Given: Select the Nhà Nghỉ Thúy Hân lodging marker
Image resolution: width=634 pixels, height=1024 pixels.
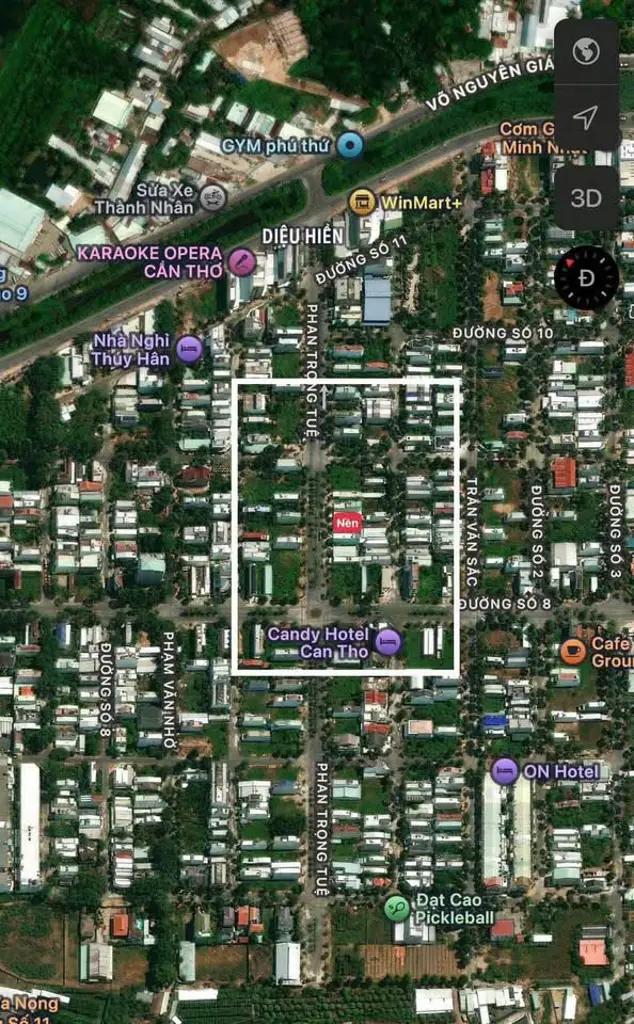Looking at the screenshot, I should [x=189, y=349].
